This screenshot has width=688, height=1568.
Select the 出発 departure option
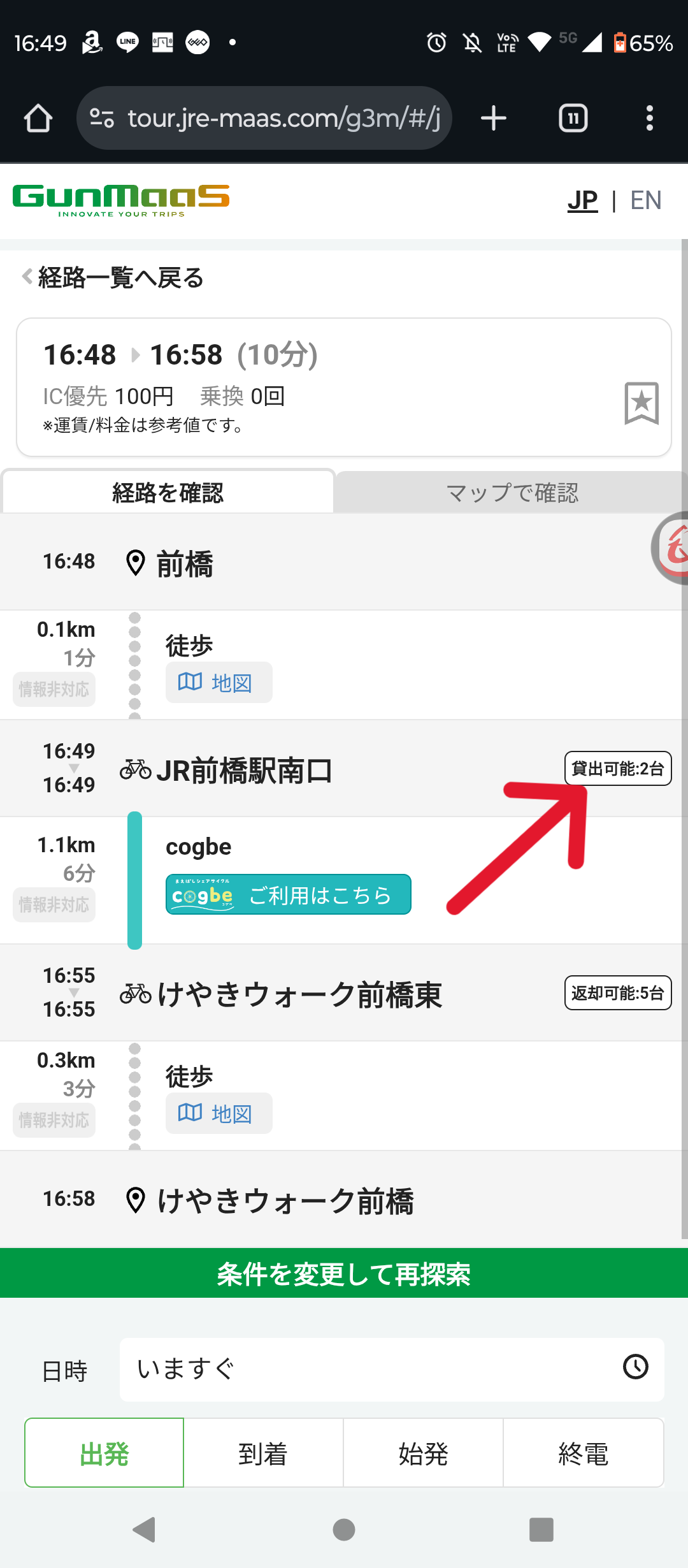tap(104, 1454)
